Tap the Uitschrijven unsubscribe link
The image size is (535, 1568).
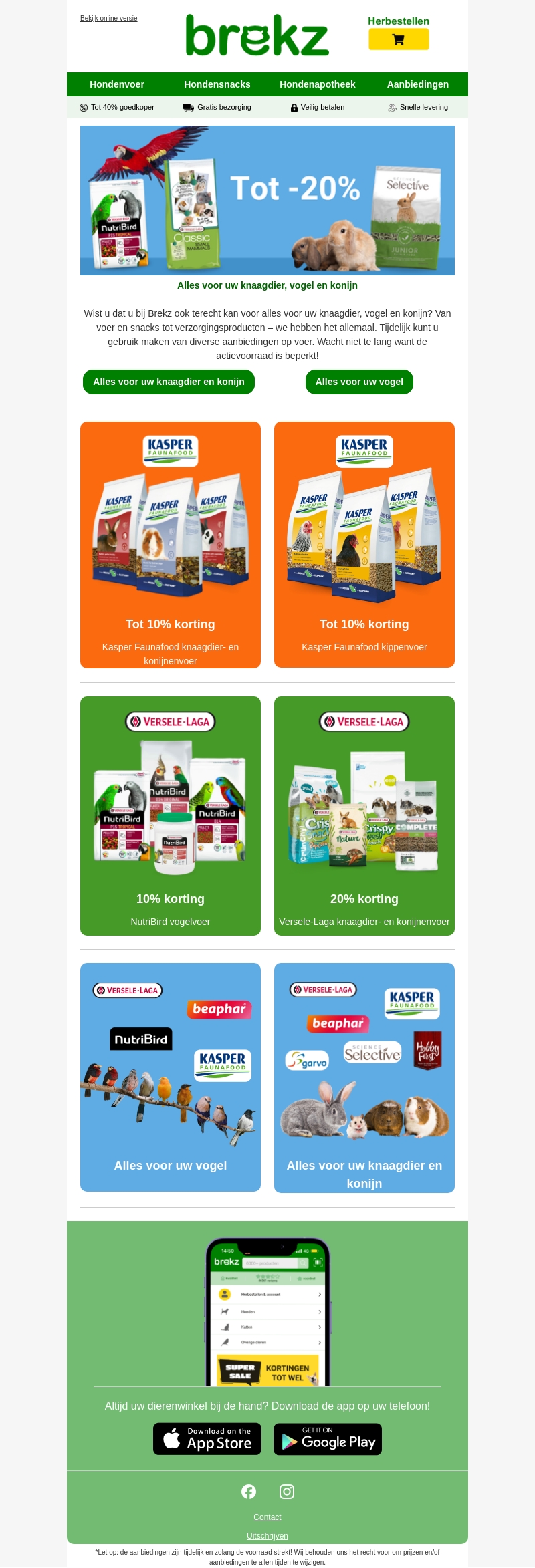tap(267, 1536)
